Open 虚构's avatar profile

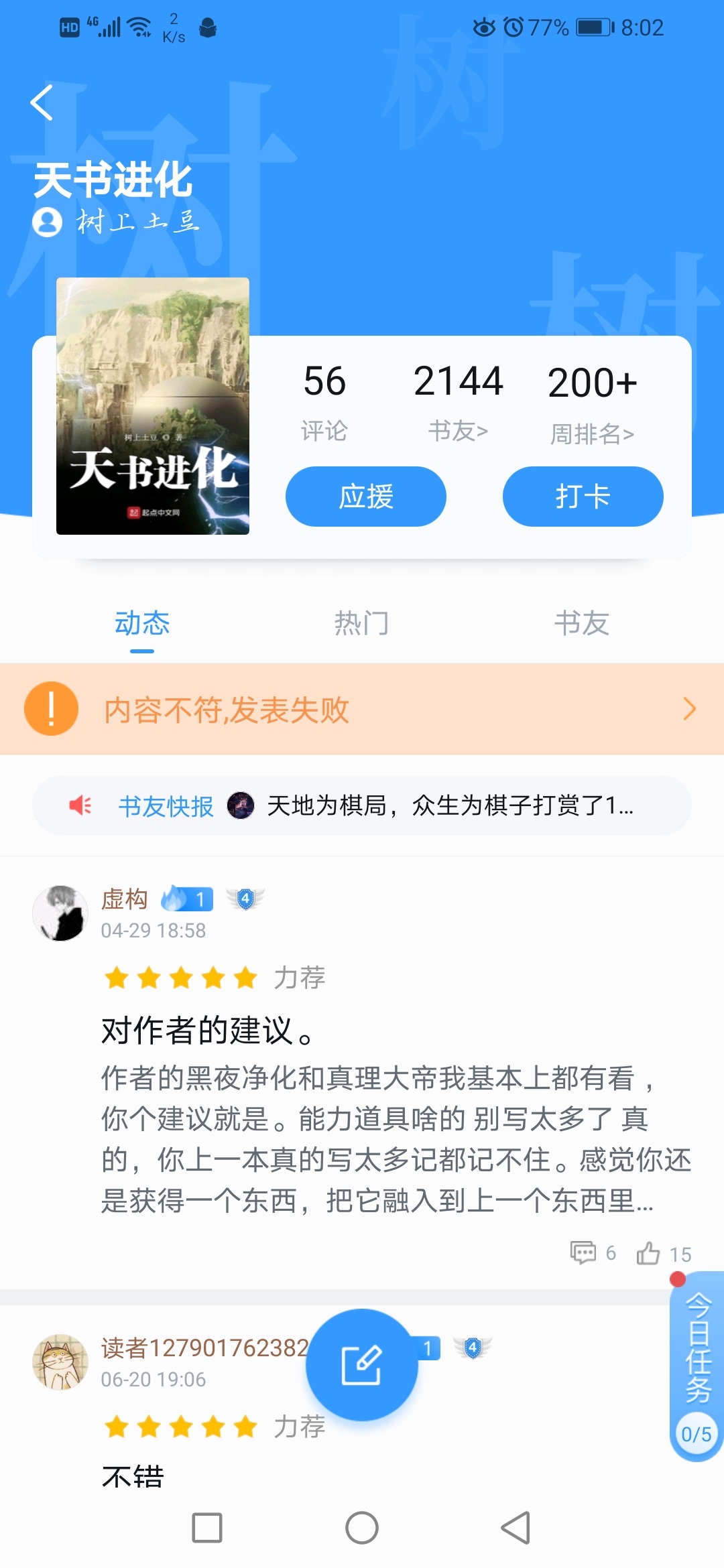pyautogui.click(x=60, y=913)
